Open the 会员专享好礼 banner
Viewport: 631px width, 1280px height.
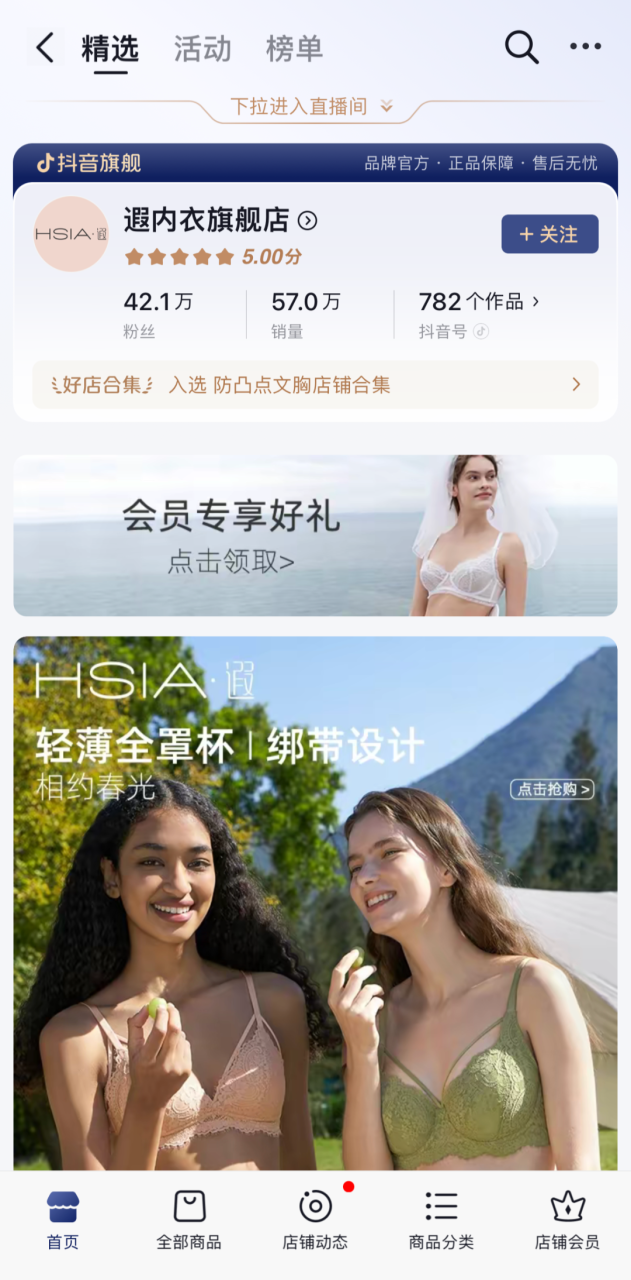pyautogui.click(x=315, y=535)
